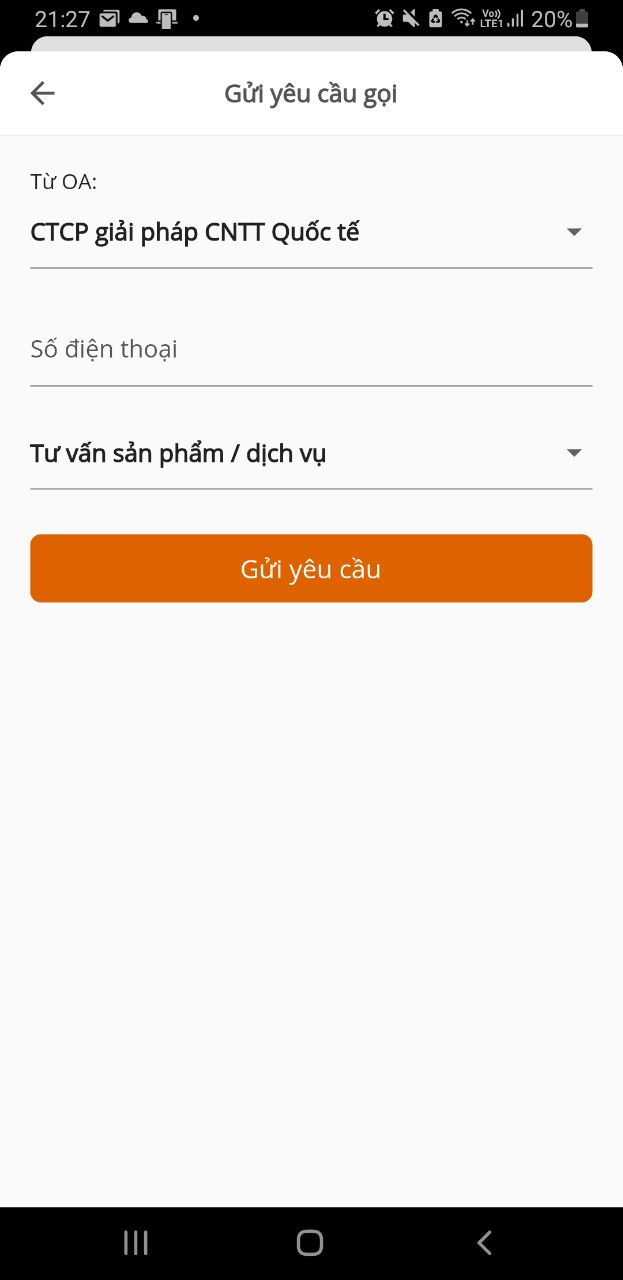Expand the CTCP giải pháp CNTT Quốc tế dropdown
This screenshot has height=1280, width=623.
310,233
